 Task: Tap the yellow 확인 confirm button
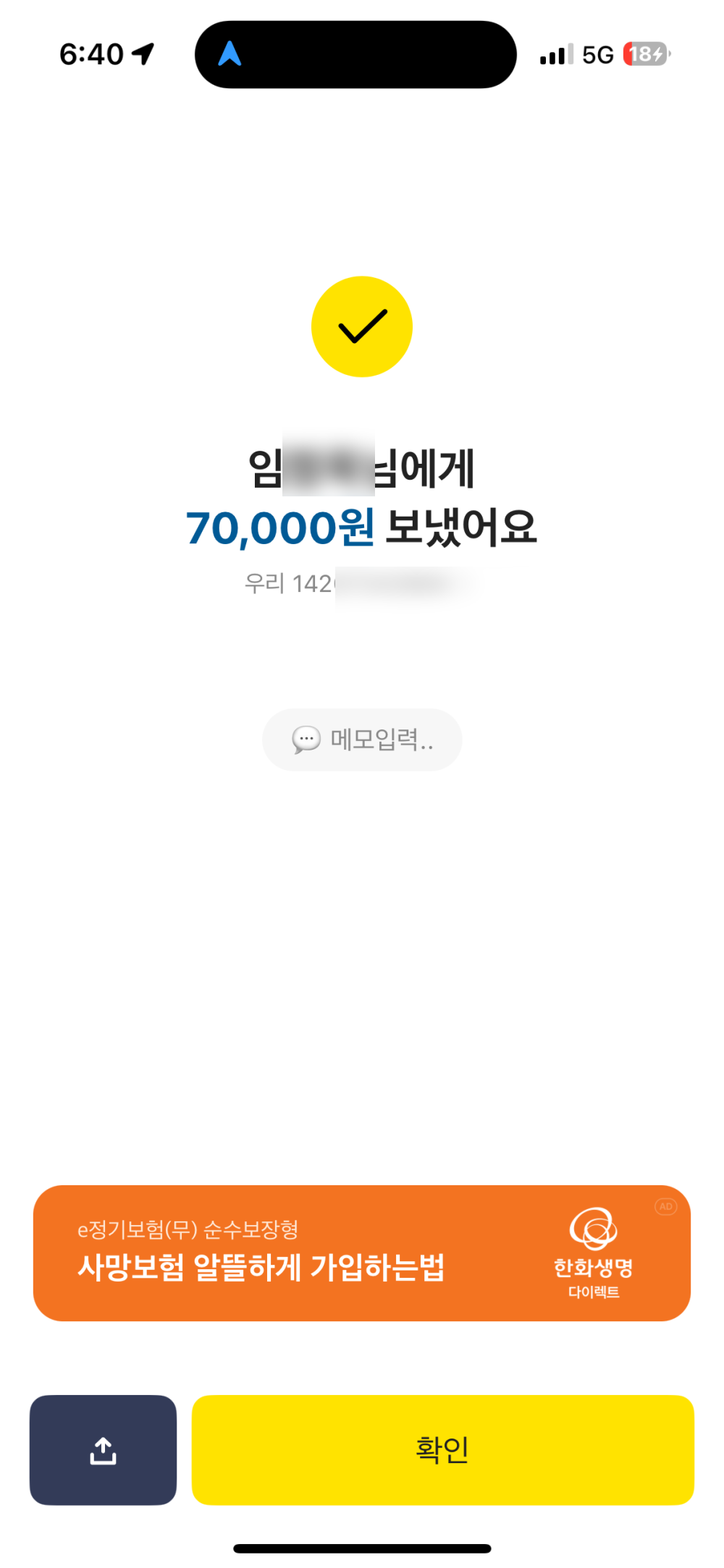pyautogui.click(x=442, y=1449)
